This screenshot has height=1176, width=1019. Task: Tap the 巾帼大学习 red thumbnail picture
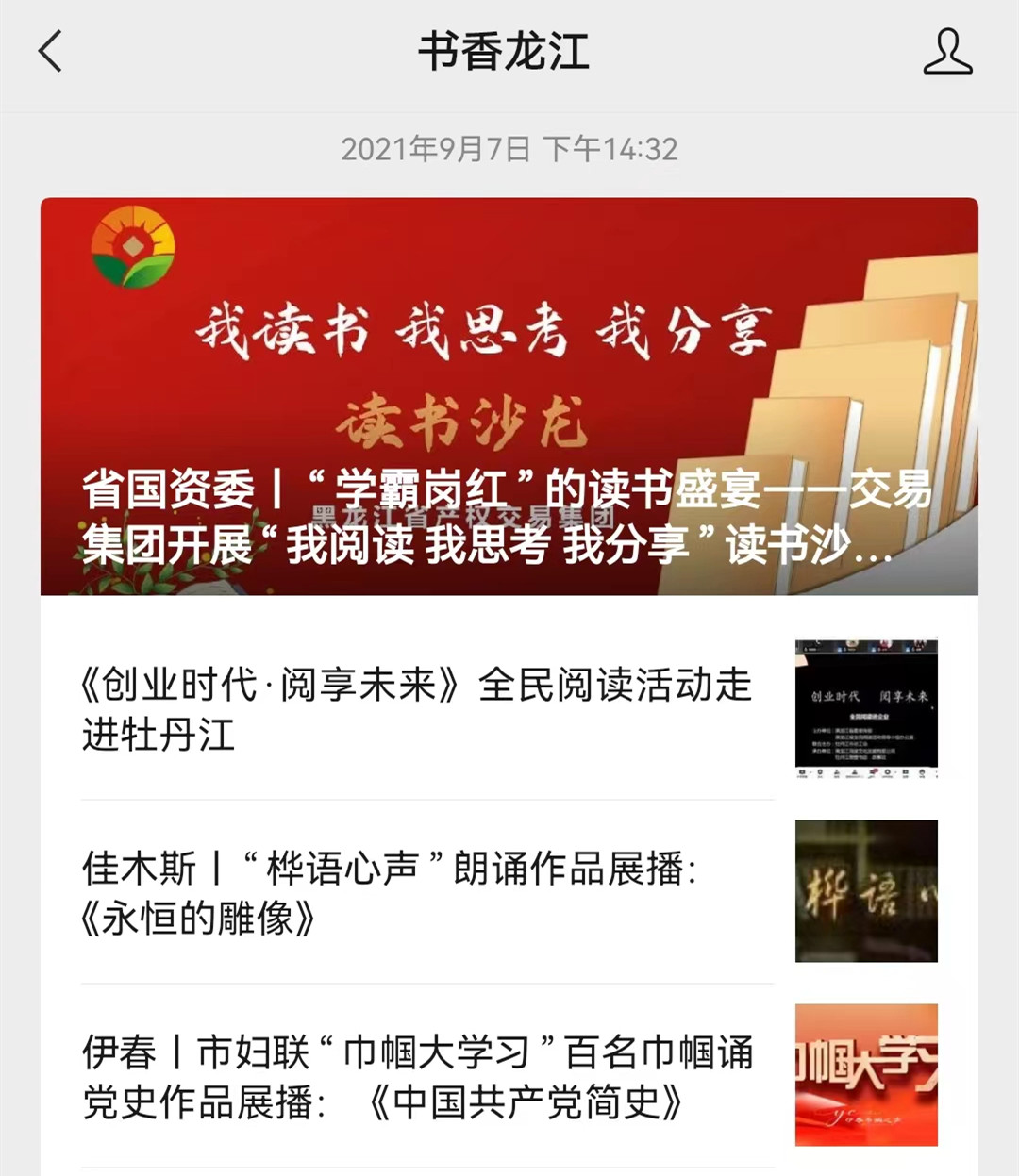click(866, 1075)
